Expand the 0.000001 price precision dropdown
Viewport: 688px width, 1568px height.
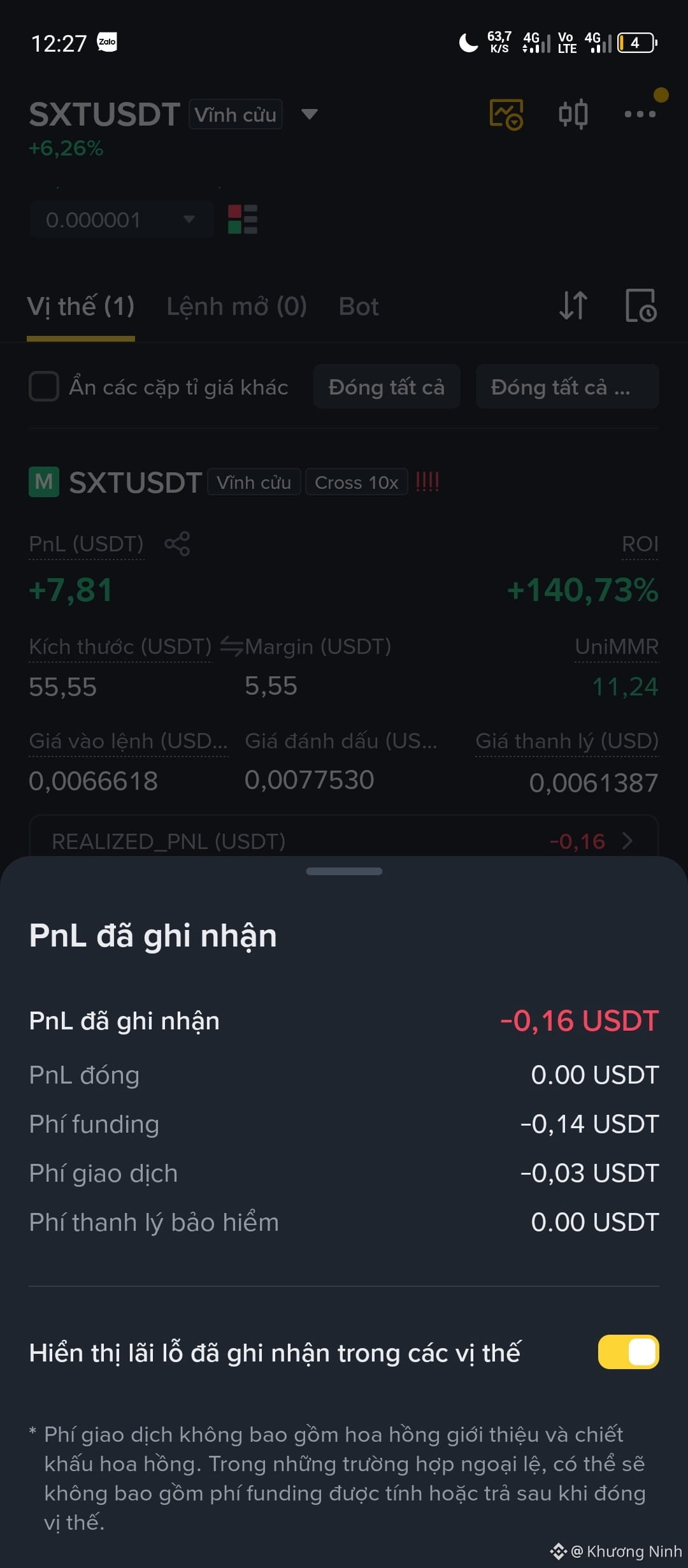tap(121, 220)
